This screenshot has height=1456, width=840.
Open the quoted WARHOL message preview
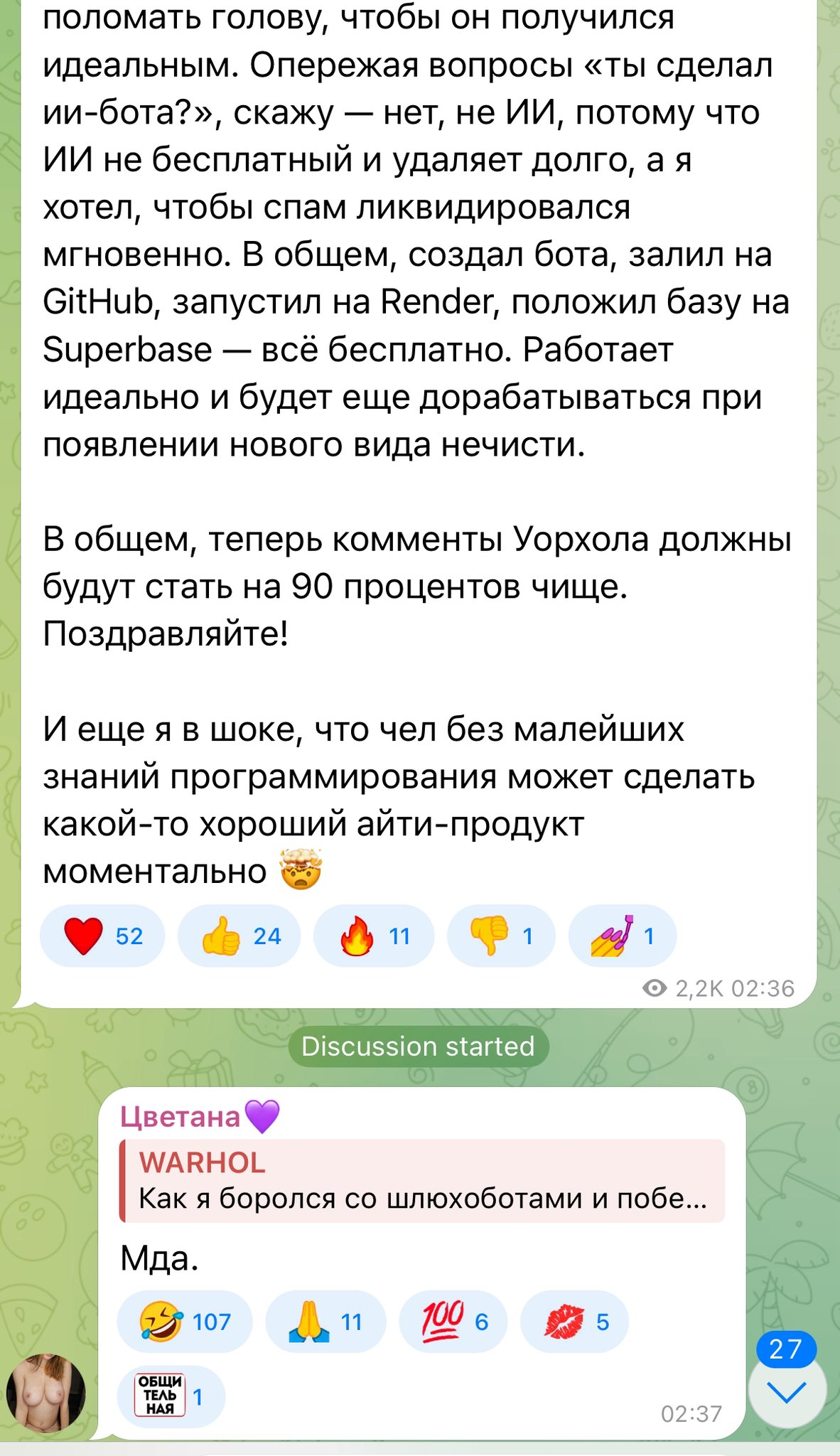[422, 1181]
